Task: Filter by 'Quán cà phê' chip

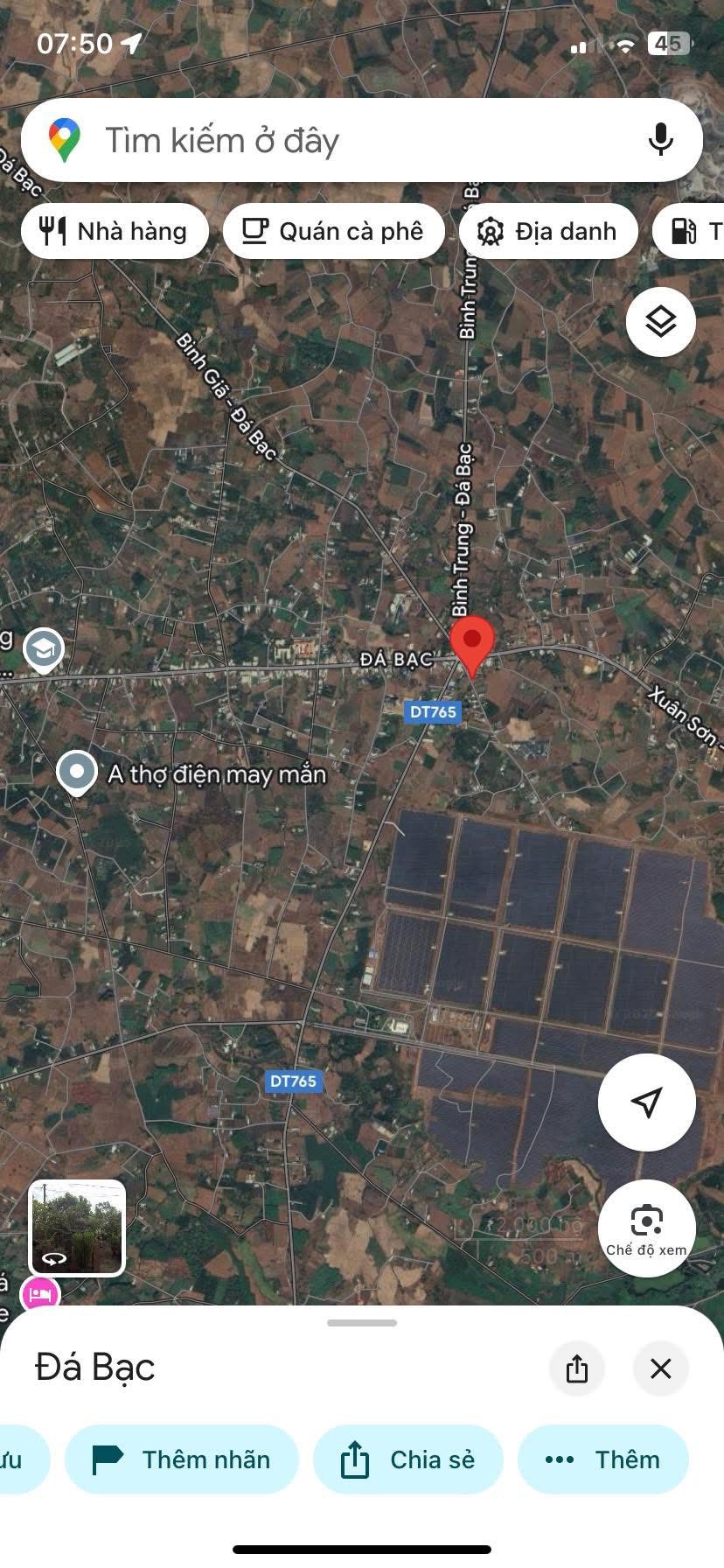Action: [333, 231]
